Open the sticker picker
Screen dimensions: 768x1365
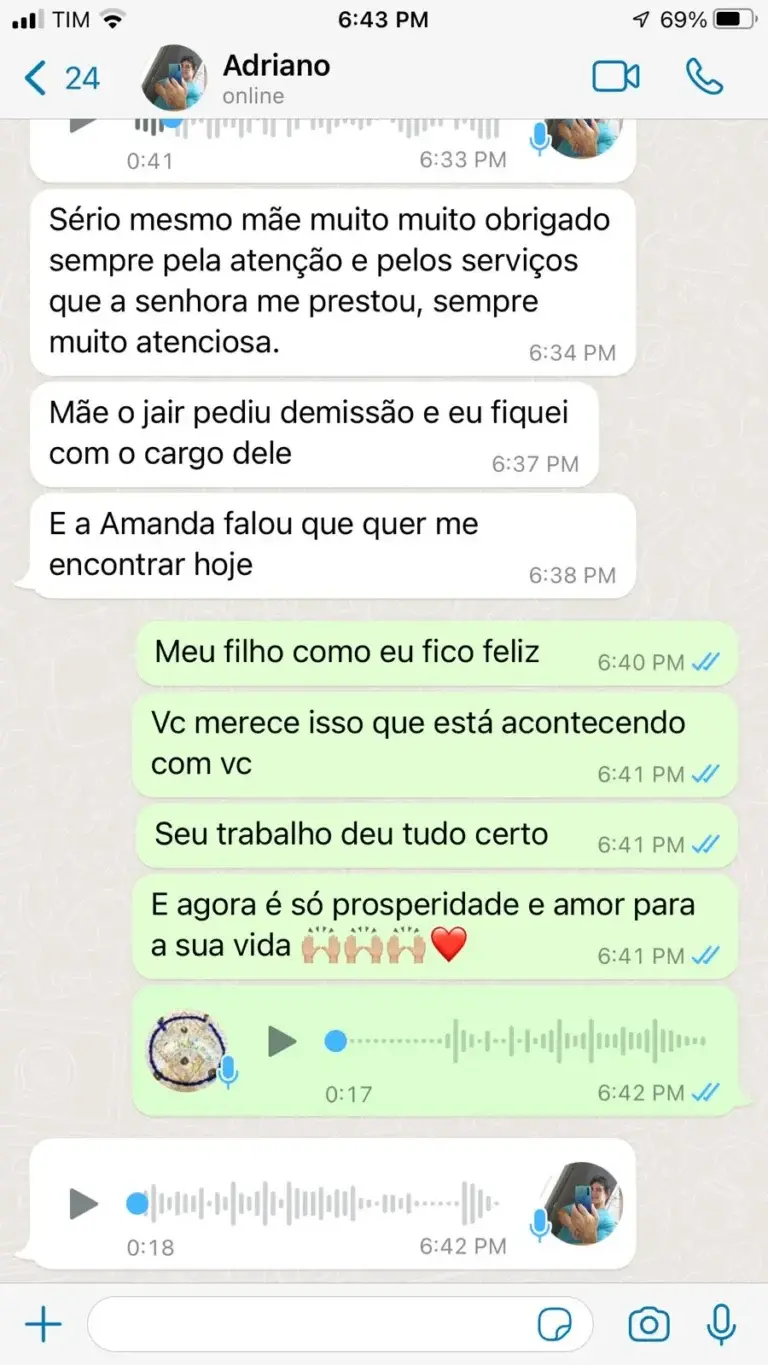point(555,1325)
